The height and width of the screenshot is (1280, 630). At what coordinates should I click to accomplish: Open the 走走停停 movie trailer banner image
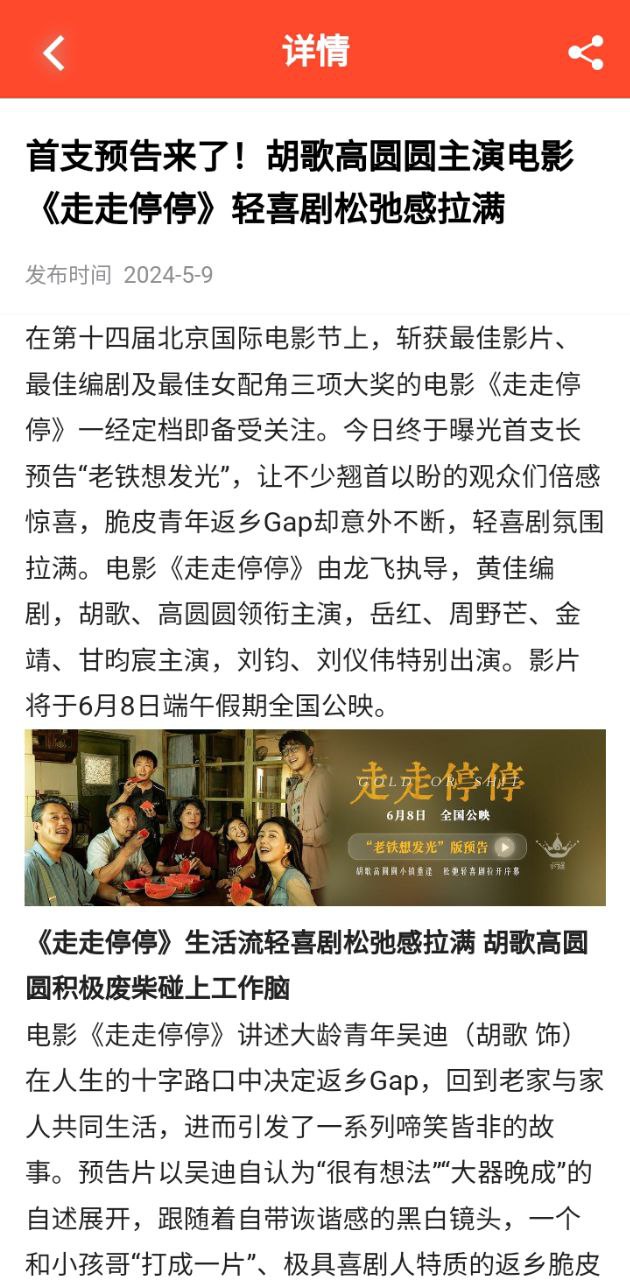[315, 817]
